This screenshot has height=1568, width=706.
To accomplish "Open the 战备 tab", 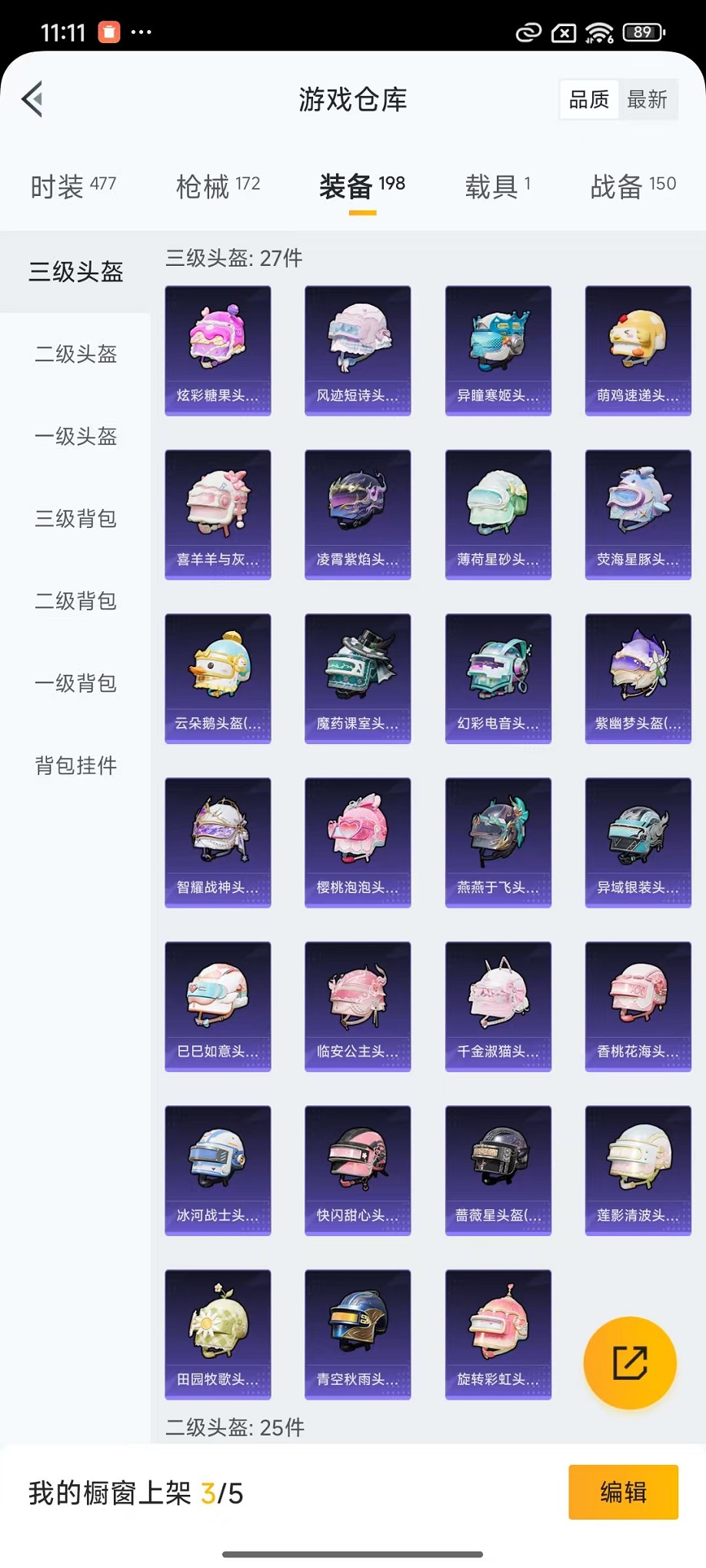I will coord(633,185).
